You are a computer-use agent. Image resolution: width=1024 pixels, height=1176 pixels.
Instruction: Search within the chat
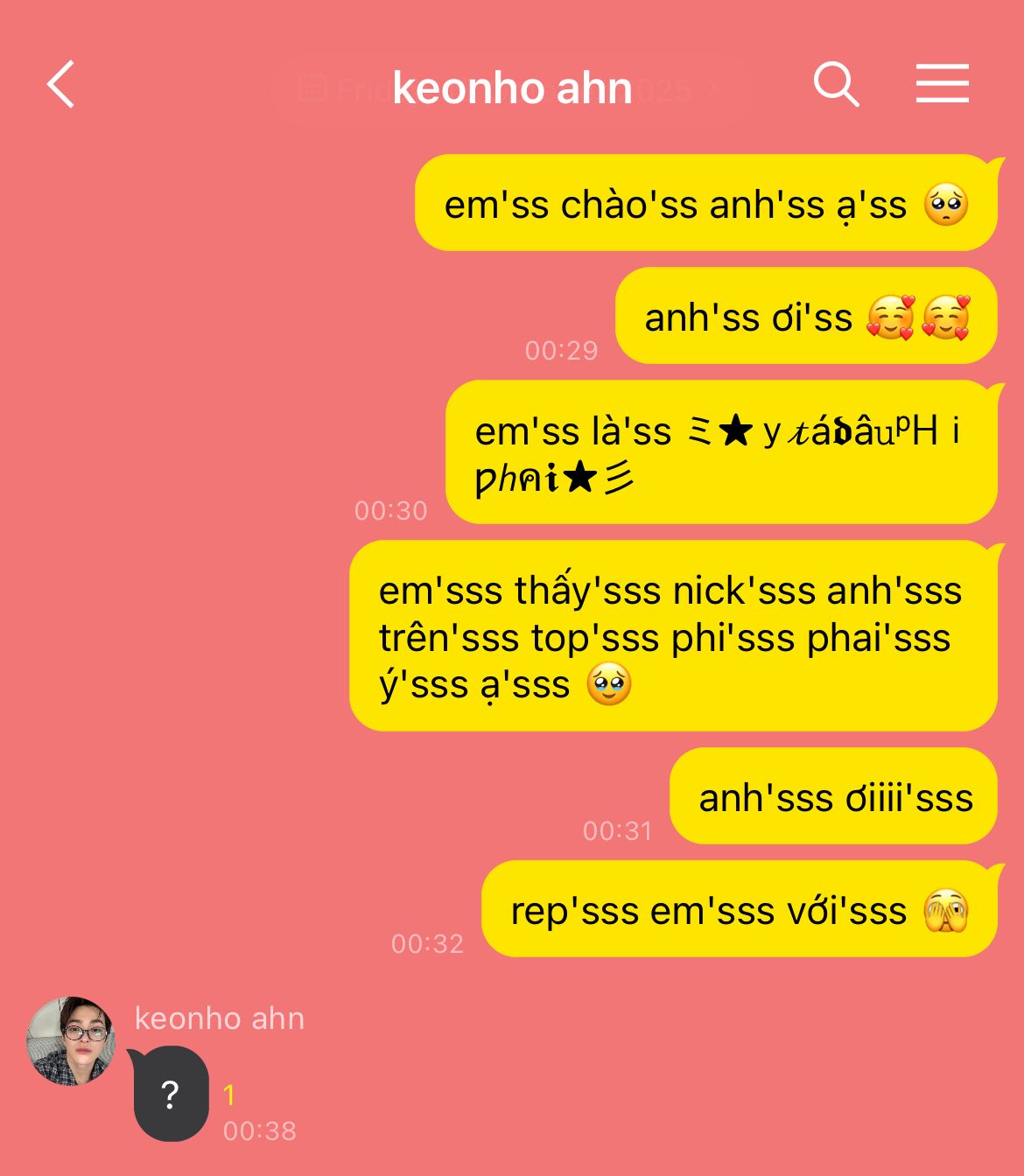coord(836,85)
